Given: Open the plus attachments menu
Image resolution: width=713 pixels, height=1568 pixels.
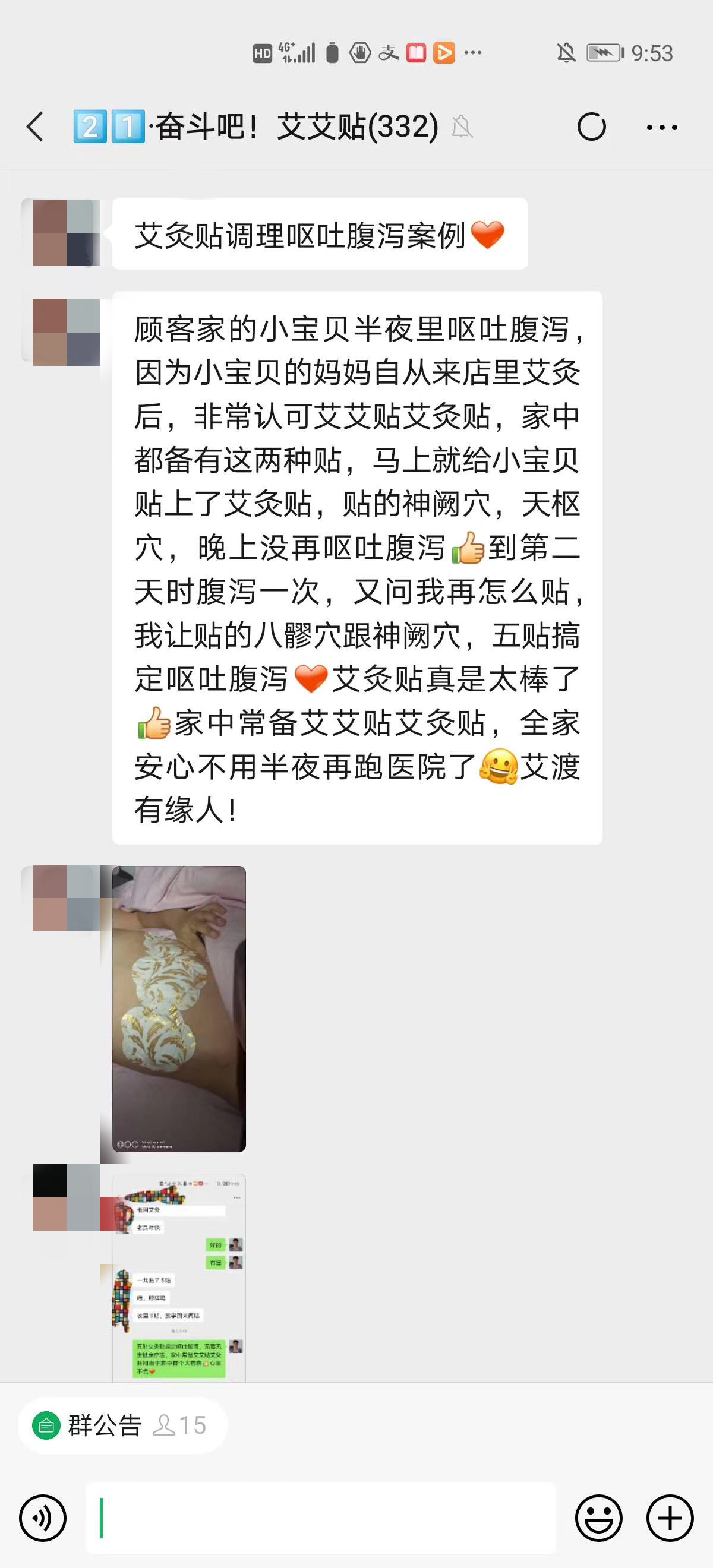Looking at the screenshot, I should [x=670, y=1518].
